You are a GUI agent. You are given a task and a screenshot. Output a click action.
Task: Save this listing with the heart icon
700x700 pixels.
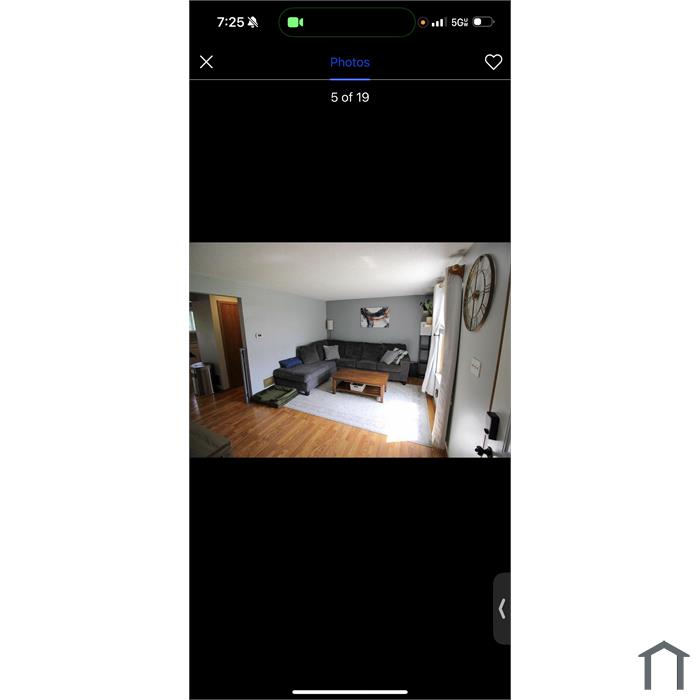(x=493, y=62)
